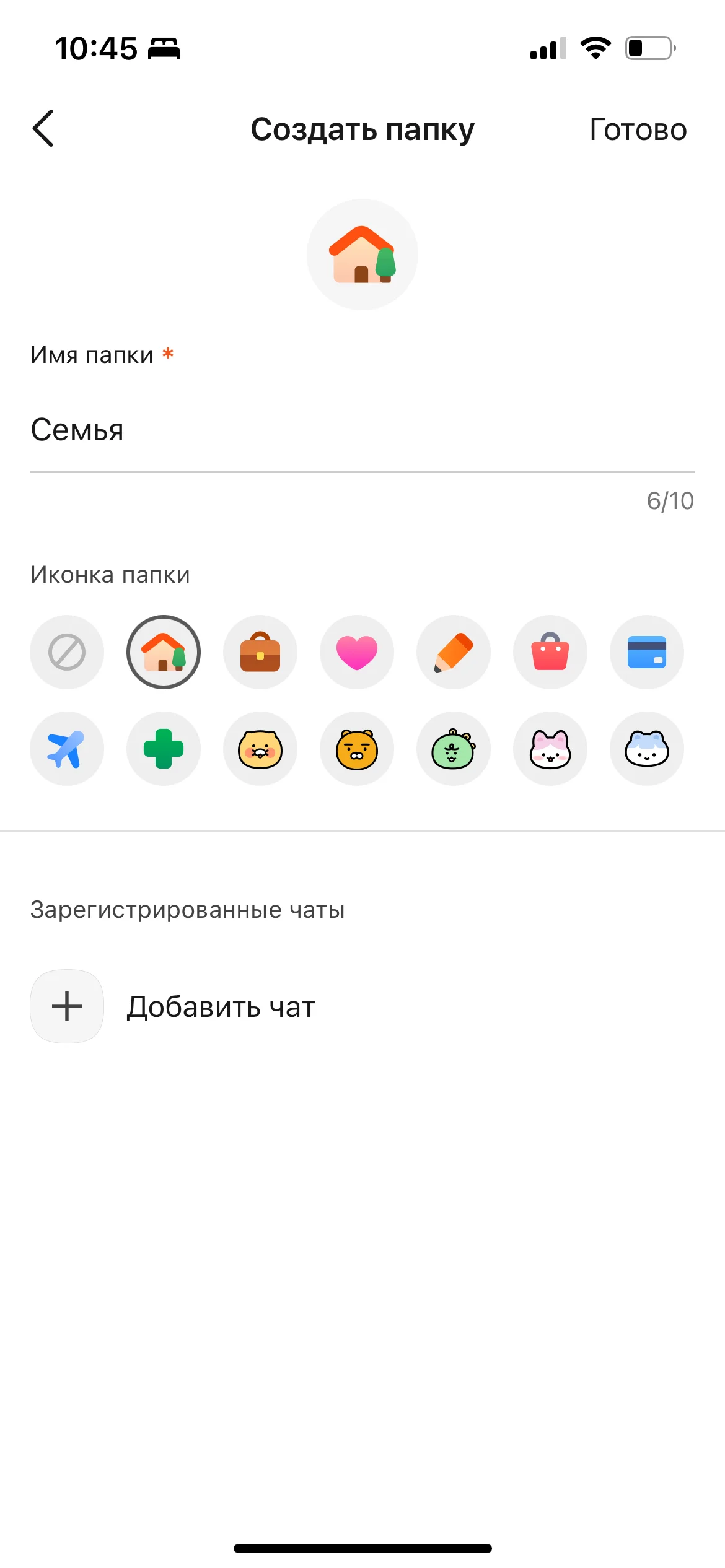Select the blue-haired character icon
725x1568 pixels.
pyautogui.click(x=647, y=749)
